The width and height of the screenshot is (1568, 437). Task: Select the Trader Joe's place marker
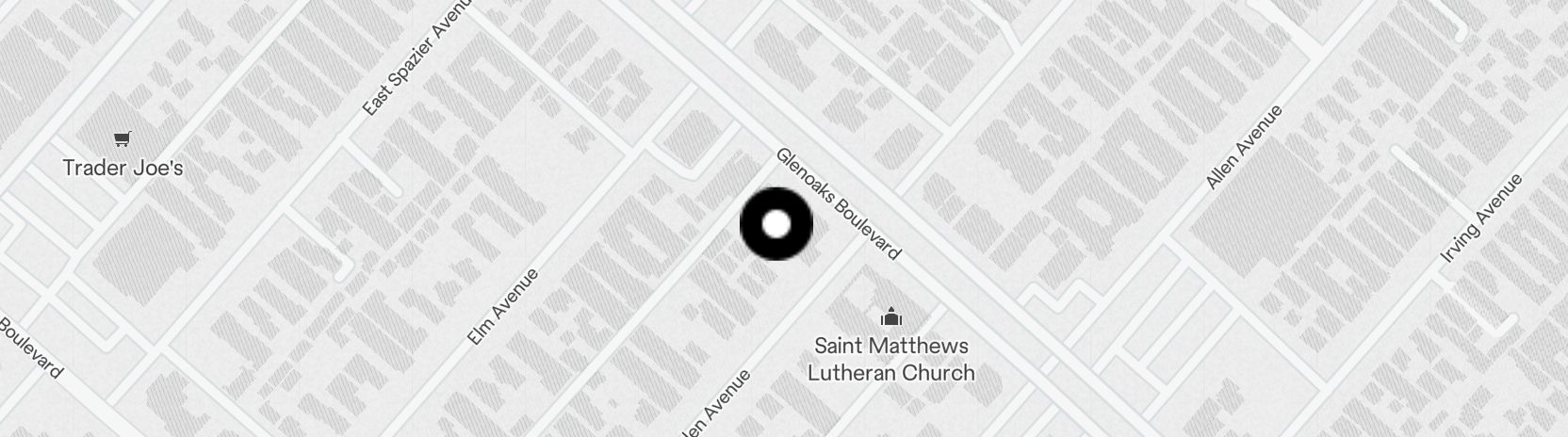click(x=122, y=140)
